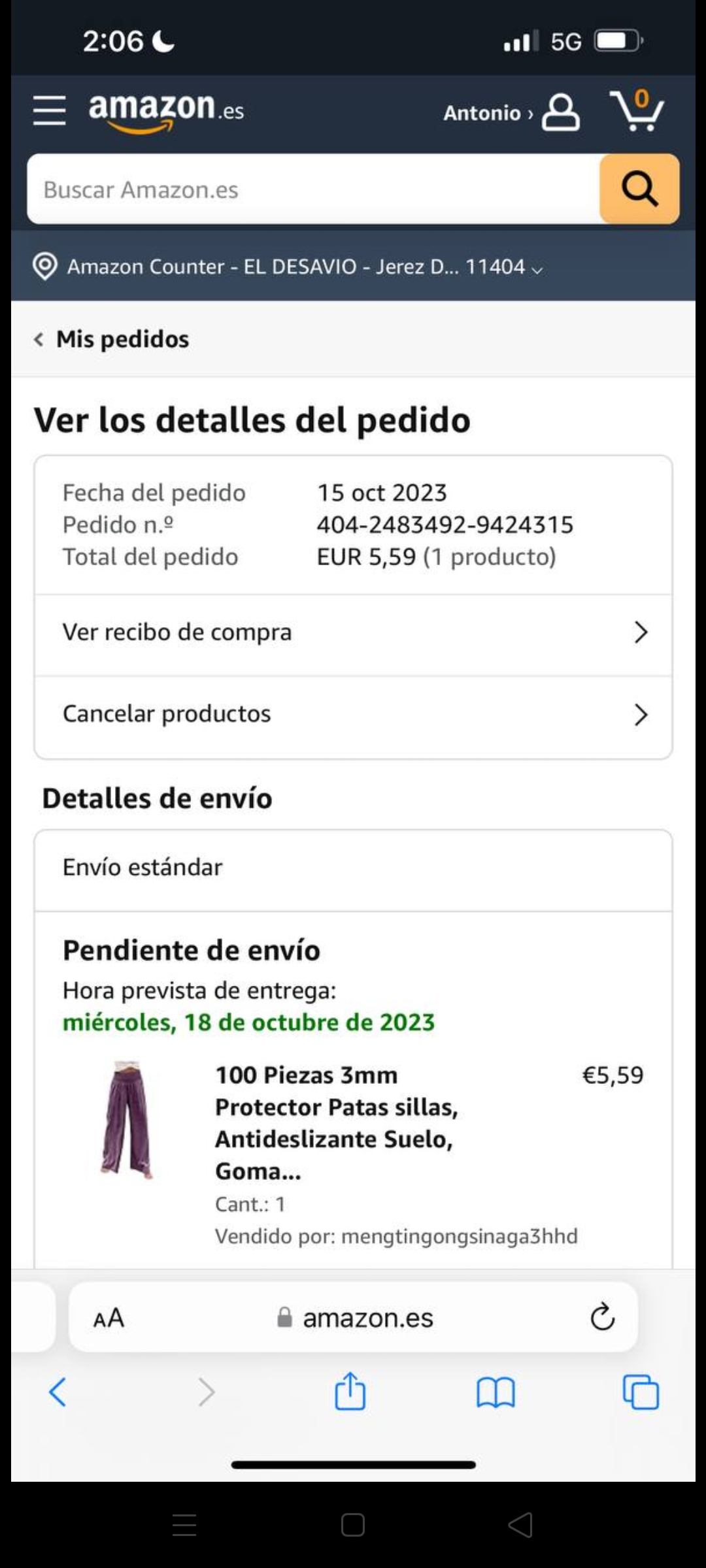This screenshot has width=706, height=1568.
Task: Open the hamburger menu
Action: point(50,110)
